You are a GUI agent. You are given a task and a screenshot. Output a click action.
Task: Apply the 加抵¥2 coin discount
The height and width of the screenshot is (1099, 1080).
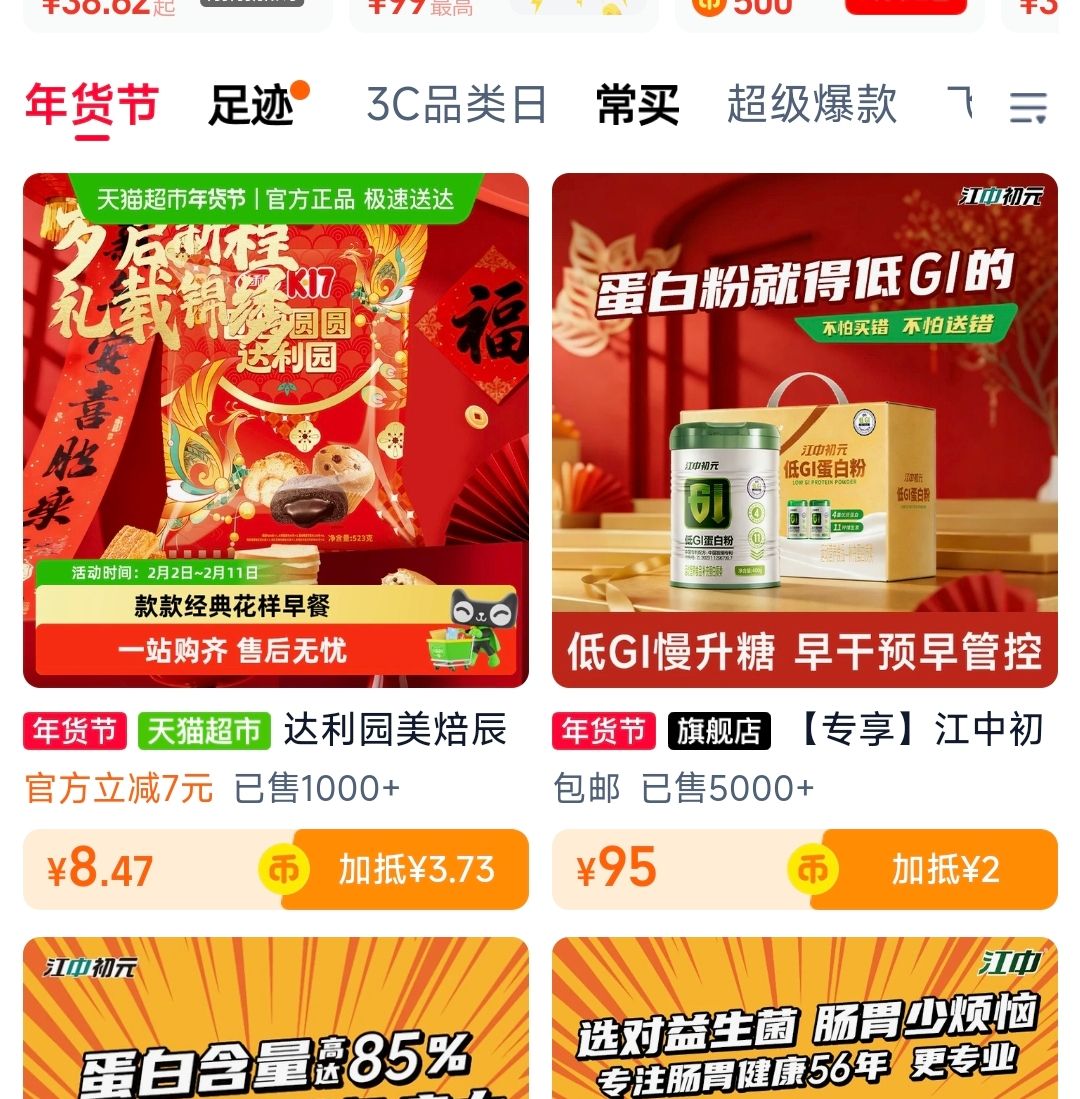coord(934,870)
